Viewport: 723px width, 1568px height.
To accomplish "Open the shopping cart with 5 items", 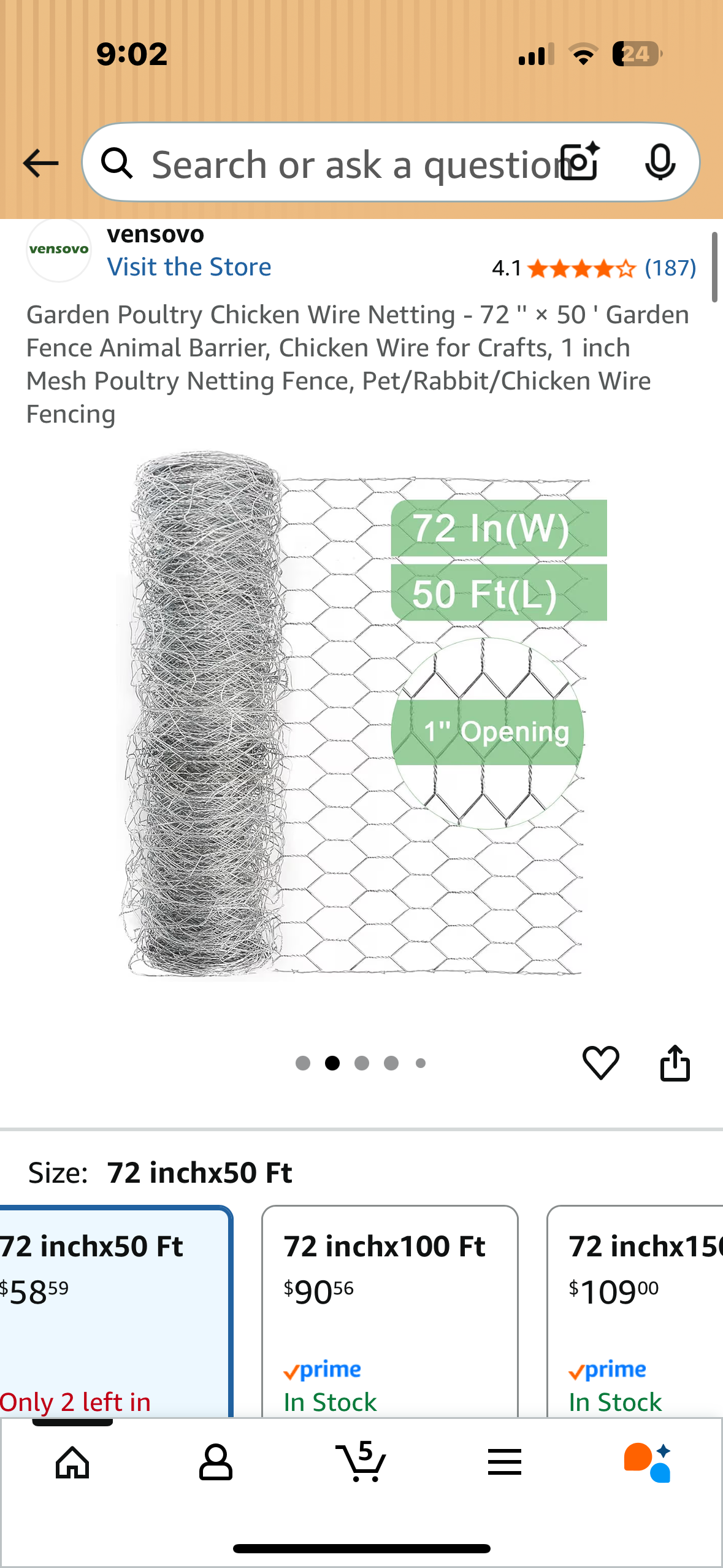I will point(361,1462).
